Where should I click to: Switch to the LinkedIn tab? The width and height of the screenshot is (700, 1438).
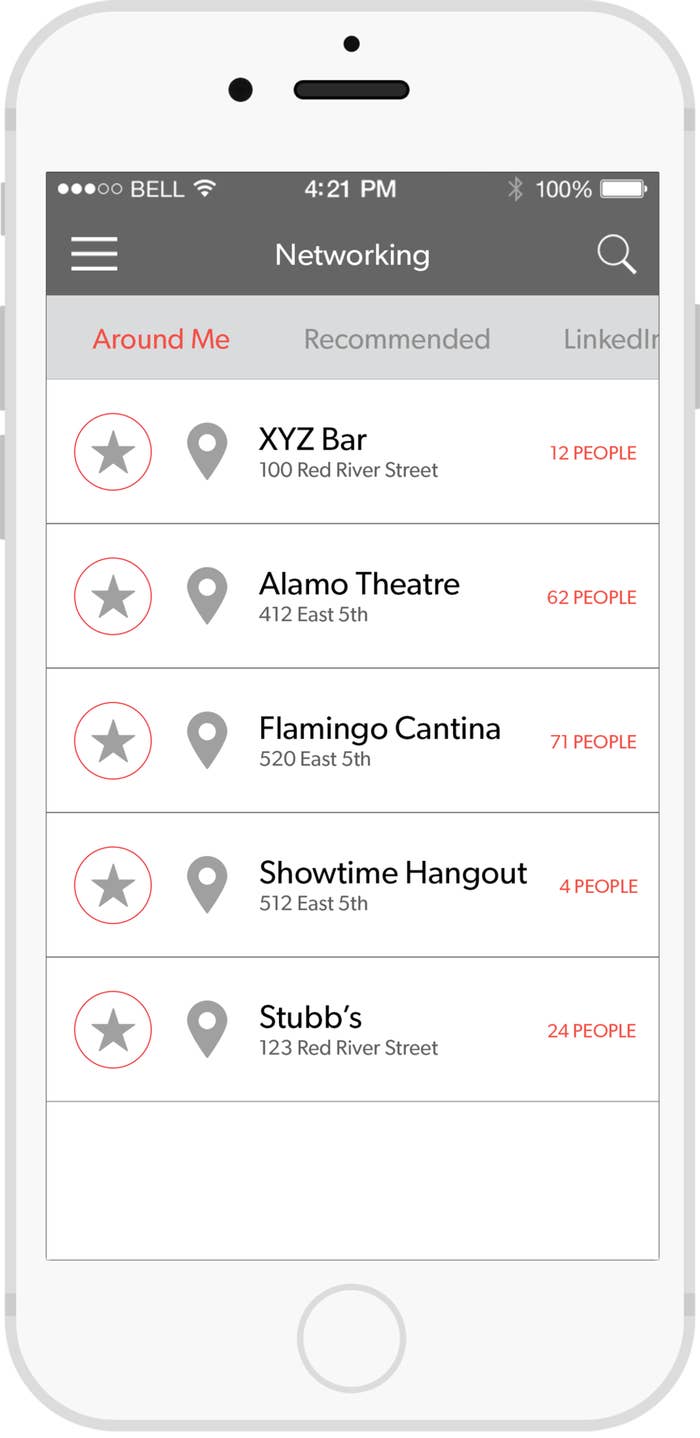[x=611, y=339]
